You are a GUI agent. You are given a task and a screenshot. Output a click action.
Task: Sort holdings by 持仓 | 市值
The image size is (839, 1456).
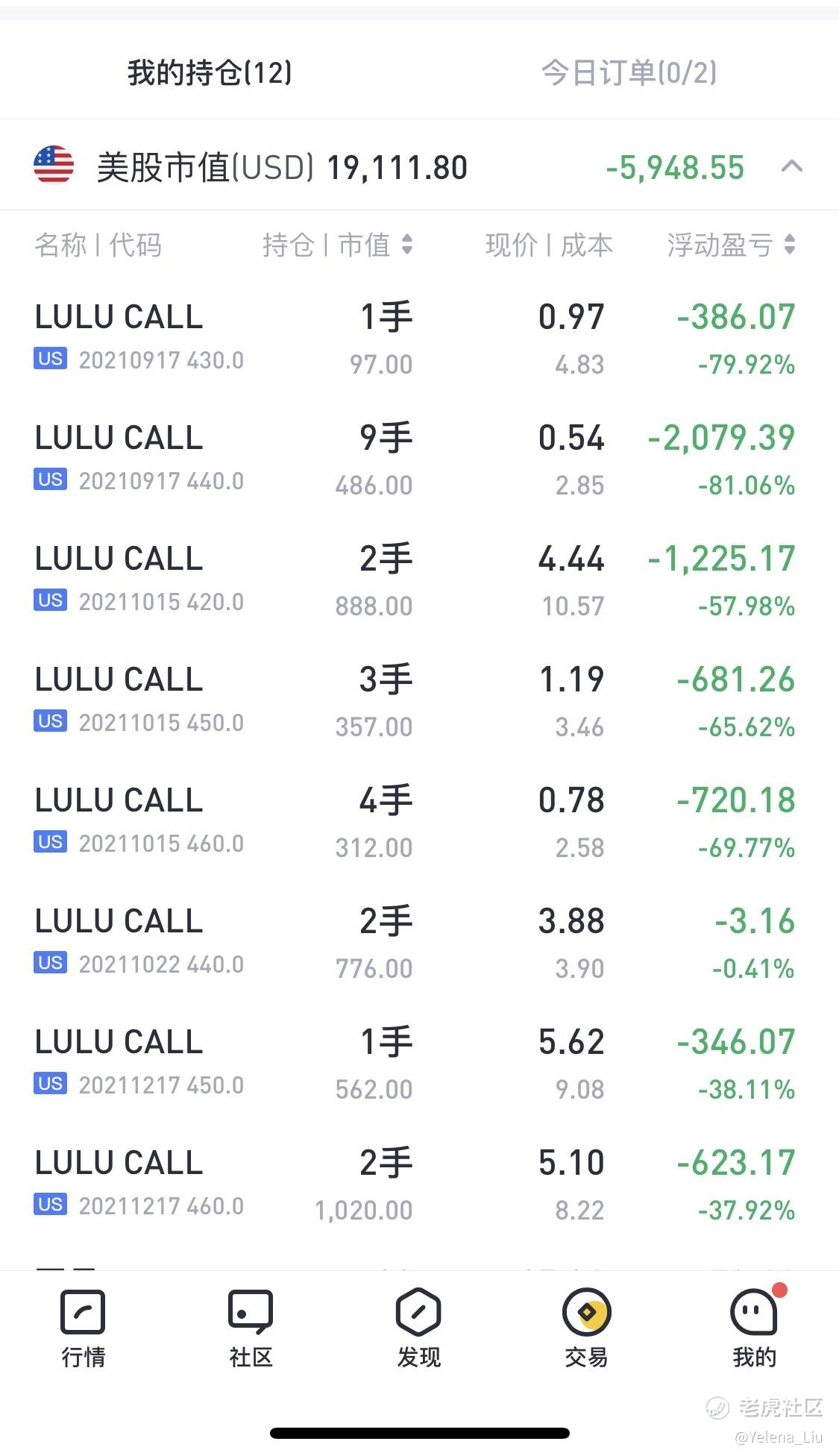(x=337, y=245)
